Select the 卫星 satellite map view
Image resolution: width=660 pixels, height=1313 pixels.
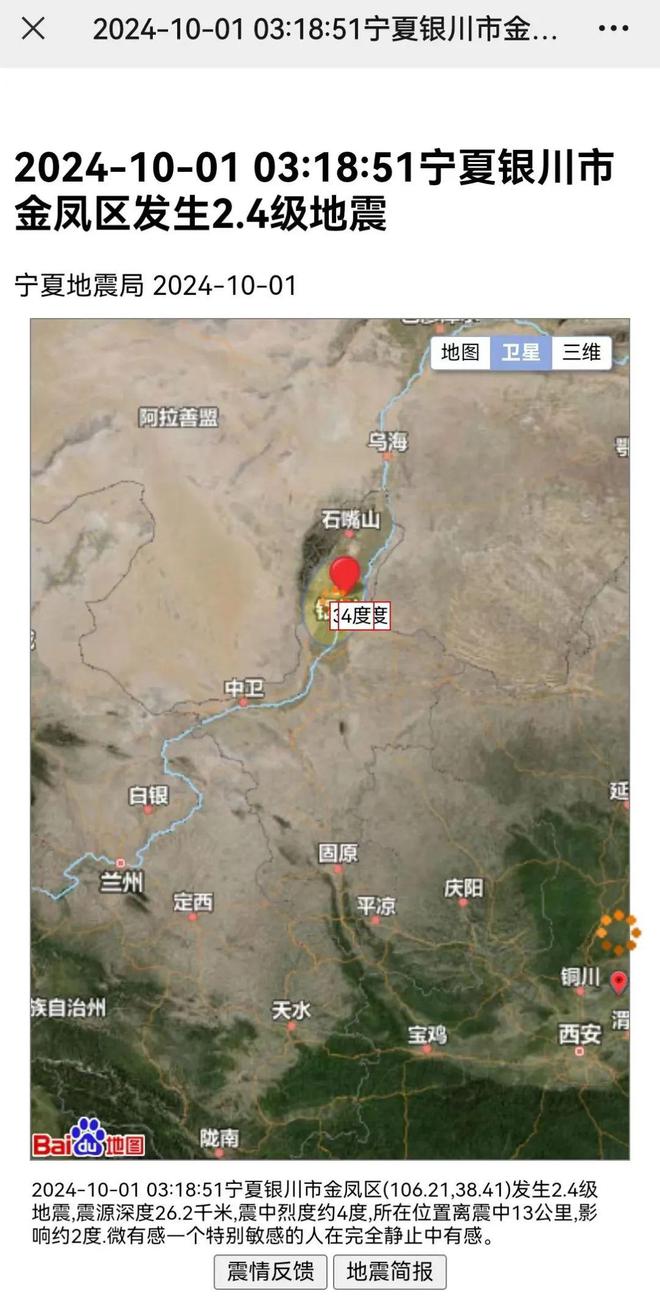click(520, 352)
